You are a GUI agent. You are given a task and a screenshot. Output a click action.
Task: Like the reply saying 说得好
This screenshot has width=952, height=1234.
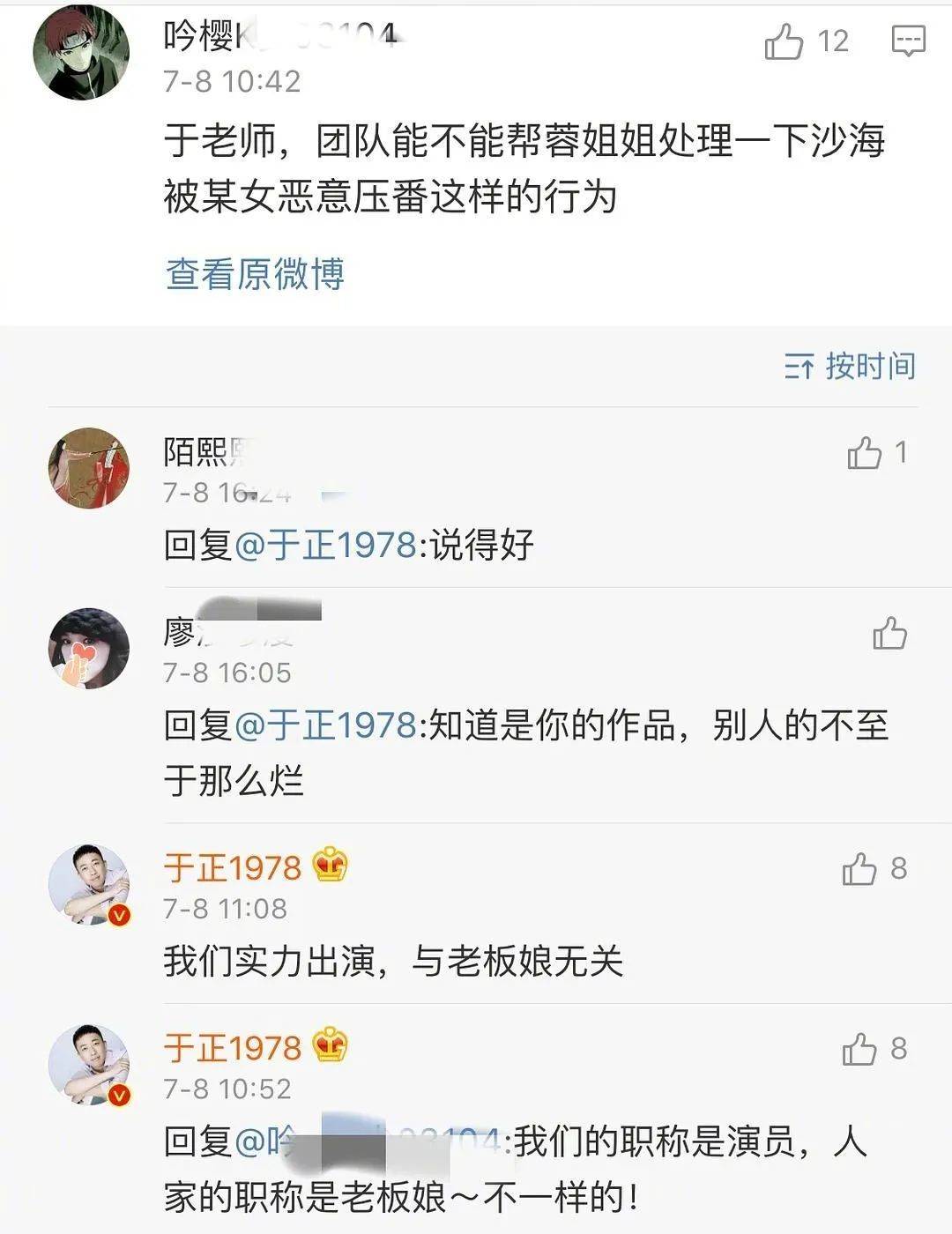click(x=864, y=453)
